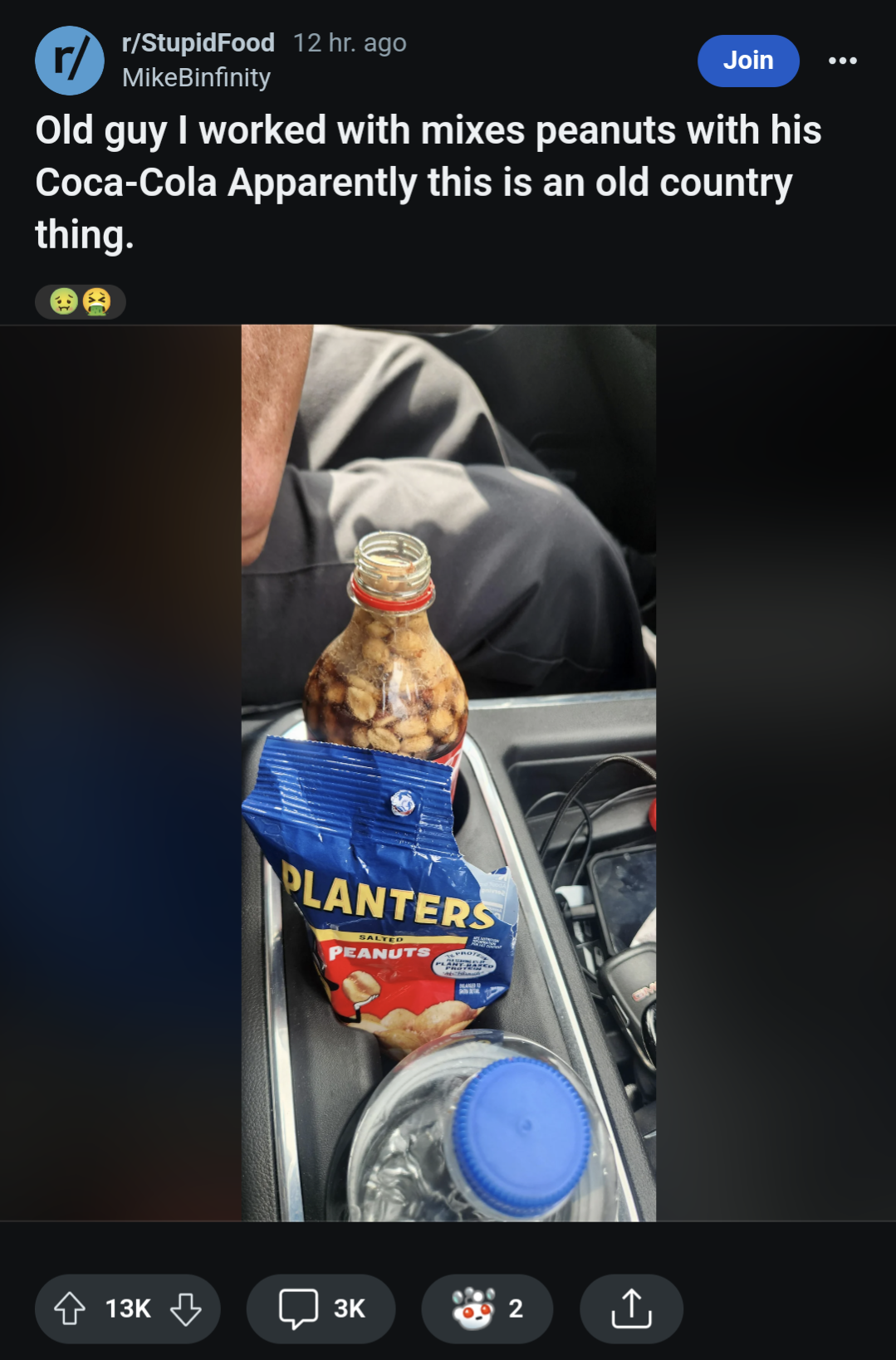The height and width of the screenshot is (1360, 896).
Task: Tap the nauseated emoji flair tag
Action: pos(81,301)
